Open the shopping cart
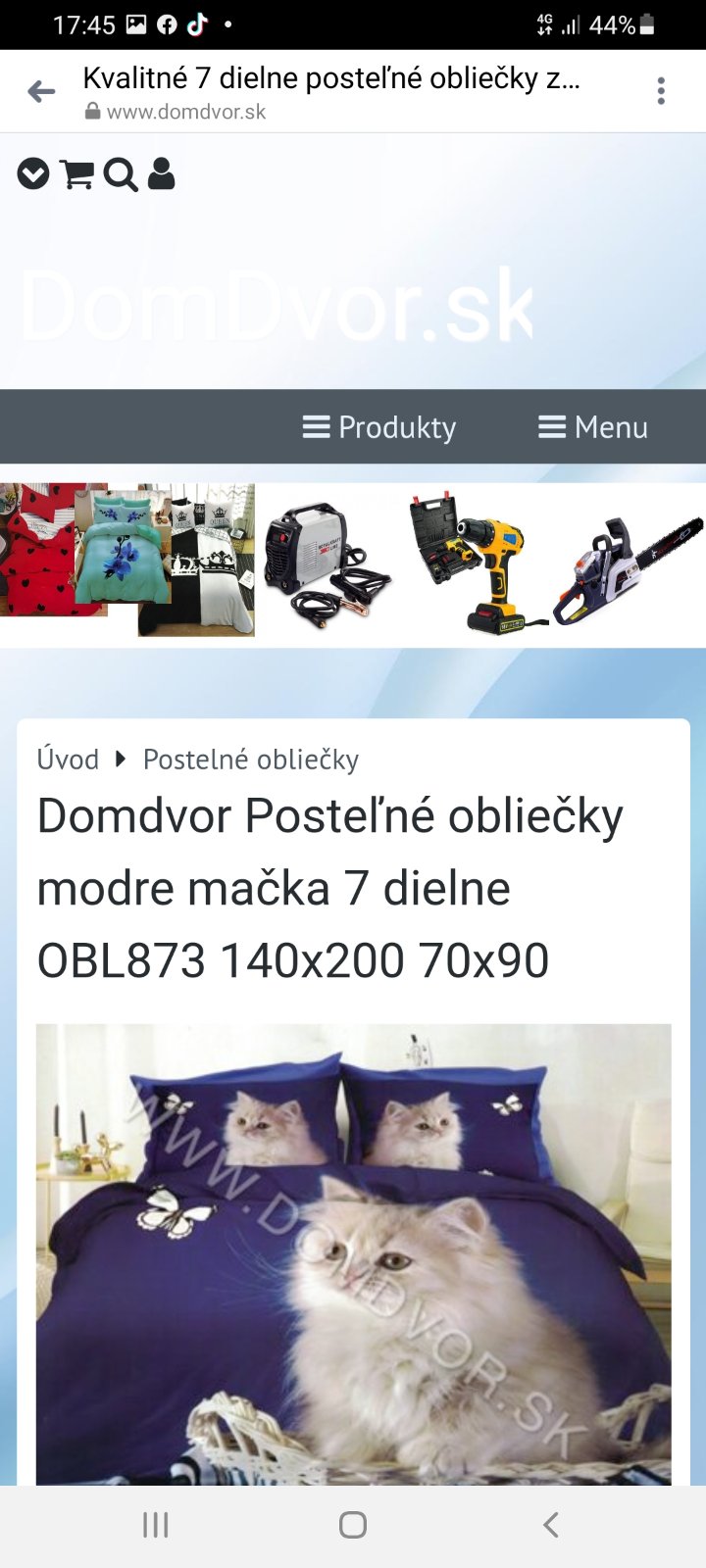 (76, 174)
